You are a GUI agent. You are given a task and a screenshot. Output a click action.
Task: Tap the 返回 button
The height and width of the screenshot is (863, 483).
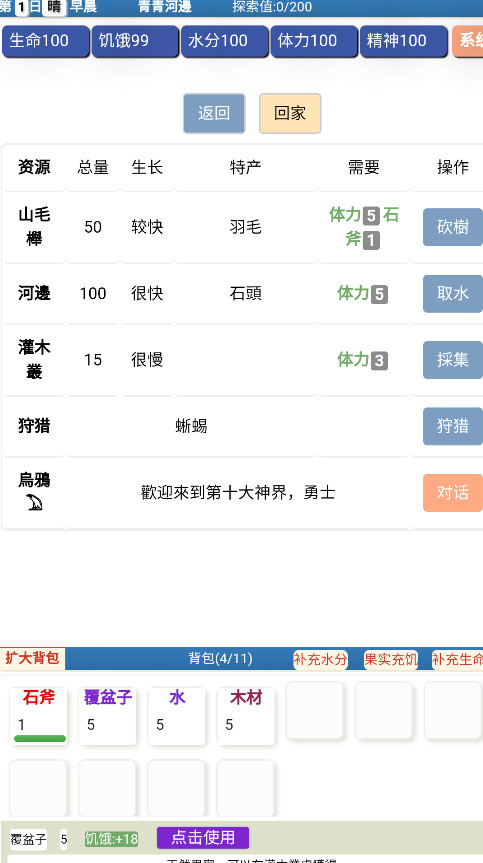pyautogui.click(x=214, y=113)
